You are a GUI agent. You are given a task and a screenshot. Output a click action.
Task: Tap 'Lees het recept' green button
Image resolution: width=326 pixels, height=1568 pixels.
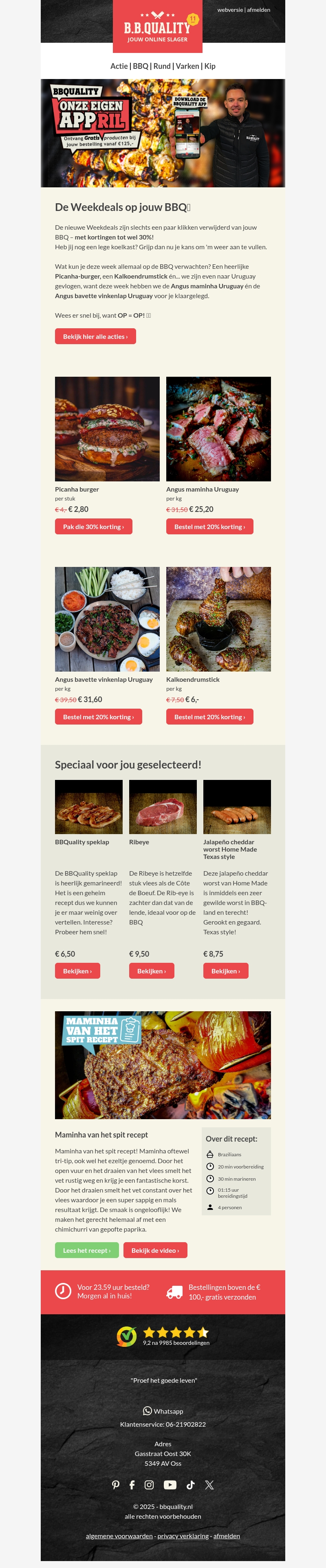86,1250
